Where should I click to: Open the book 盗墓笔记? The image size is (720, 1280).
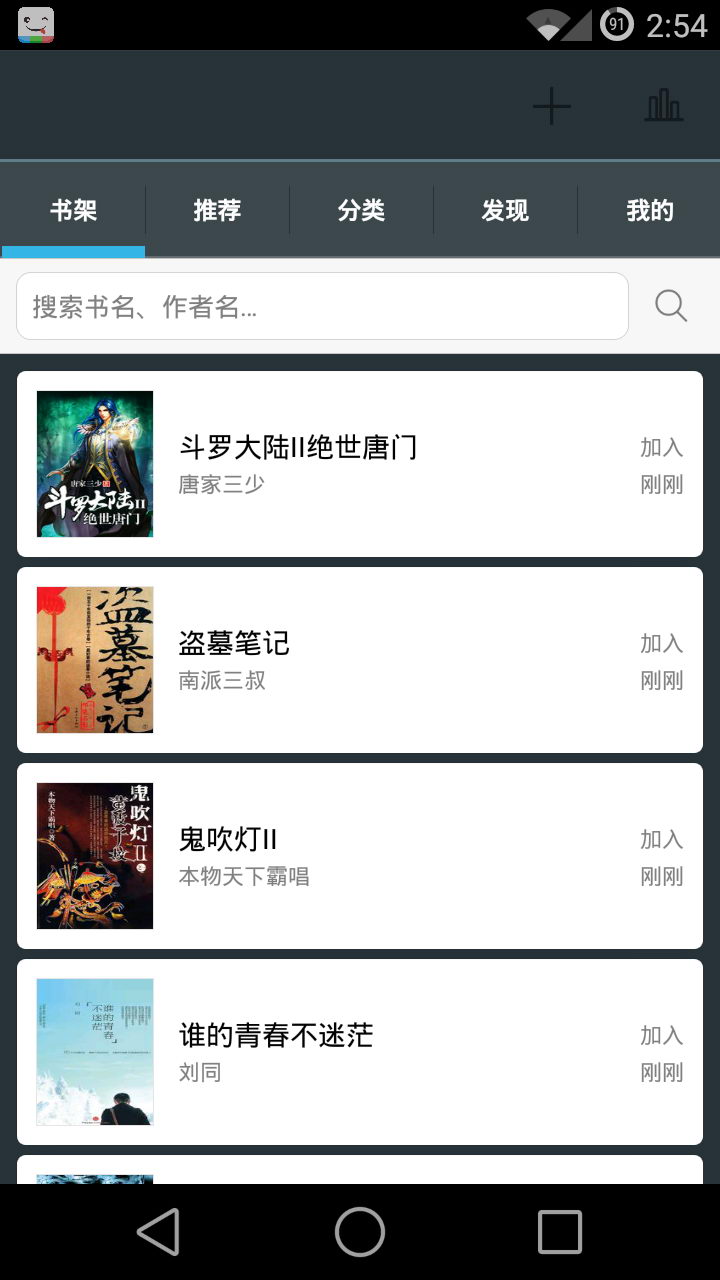[x=360, y=660]
